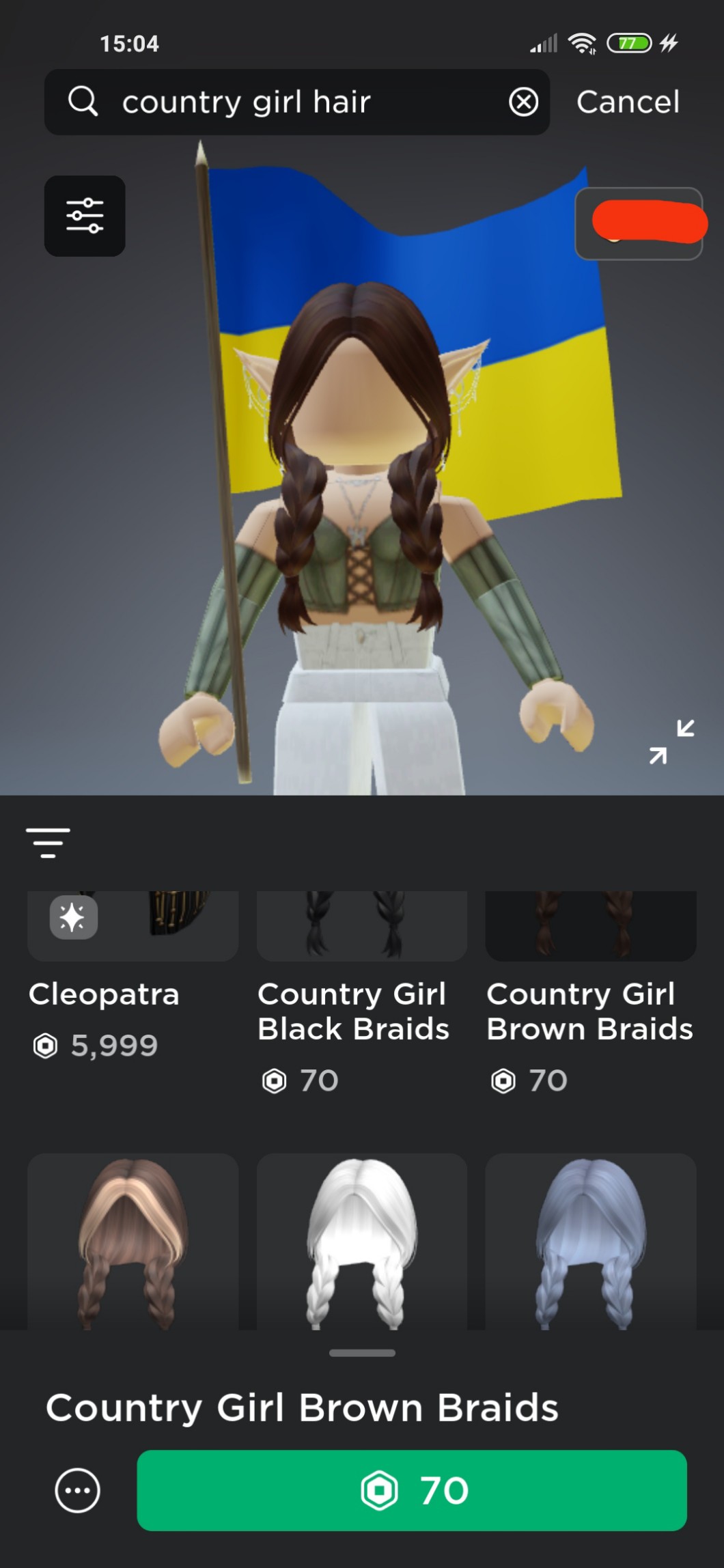The height and width of the screenshot is (1568, 724).
Task: Open the avatar settings sliders icon
Action: (85, 216)
